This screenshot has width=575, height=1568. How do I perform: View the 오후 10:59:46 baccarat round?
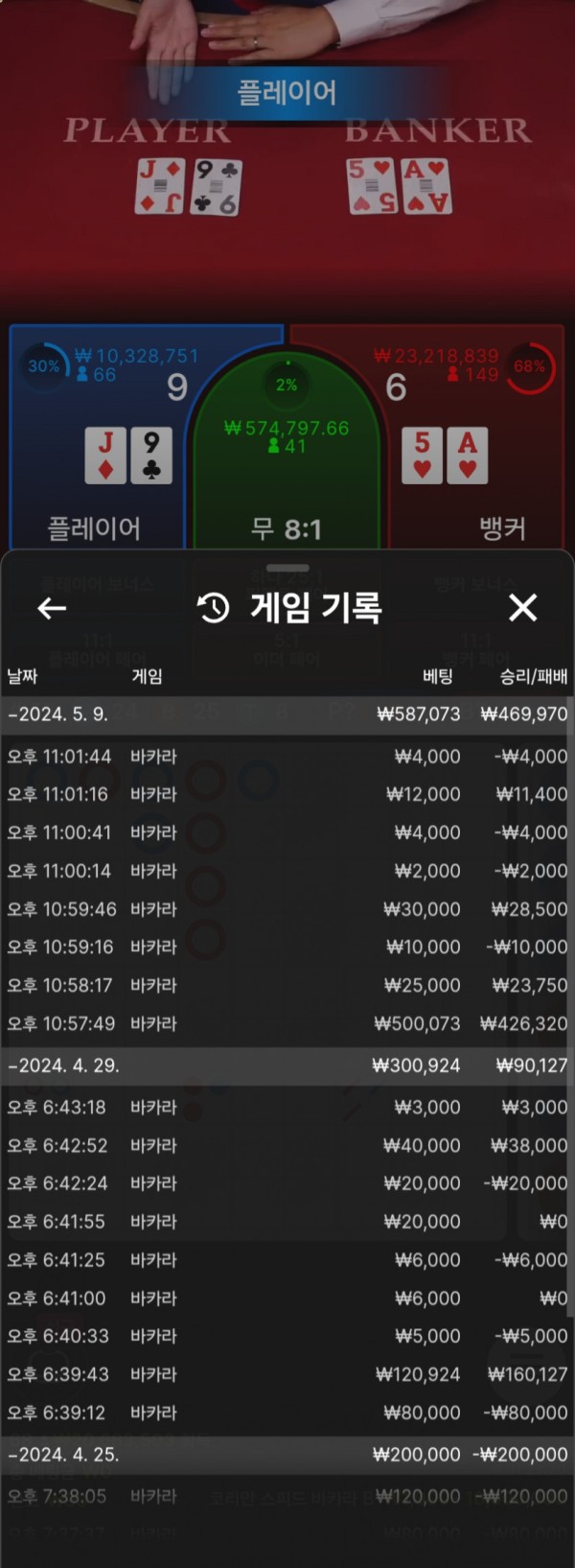click(x=287, y=909)
